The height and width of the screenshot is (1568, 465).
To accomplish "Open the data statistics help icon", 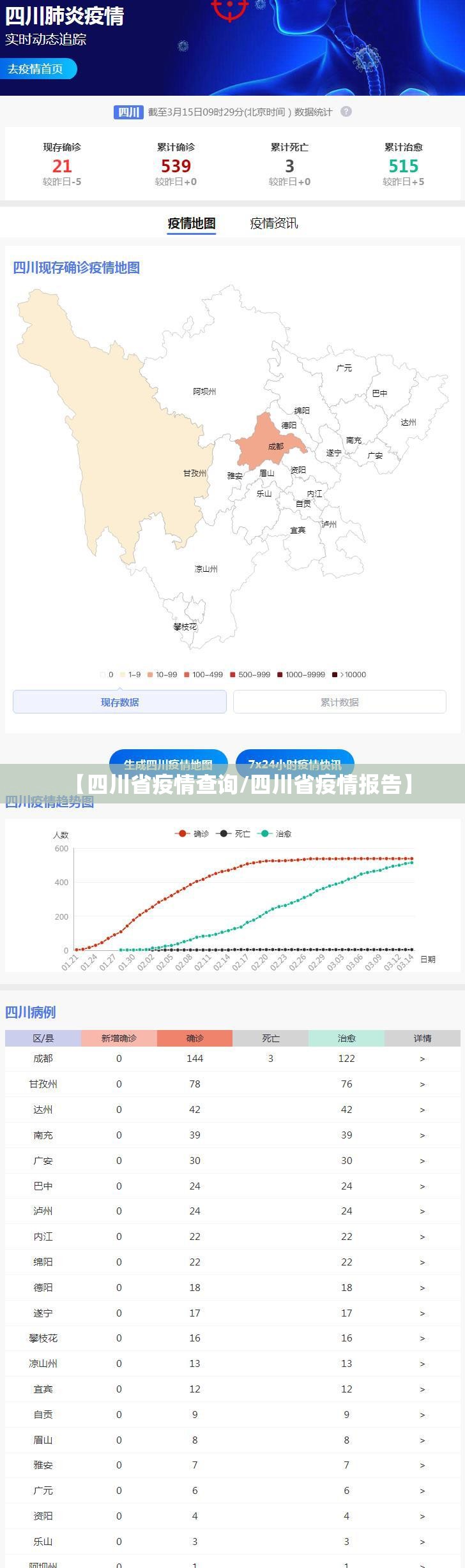I will point(346,112).
